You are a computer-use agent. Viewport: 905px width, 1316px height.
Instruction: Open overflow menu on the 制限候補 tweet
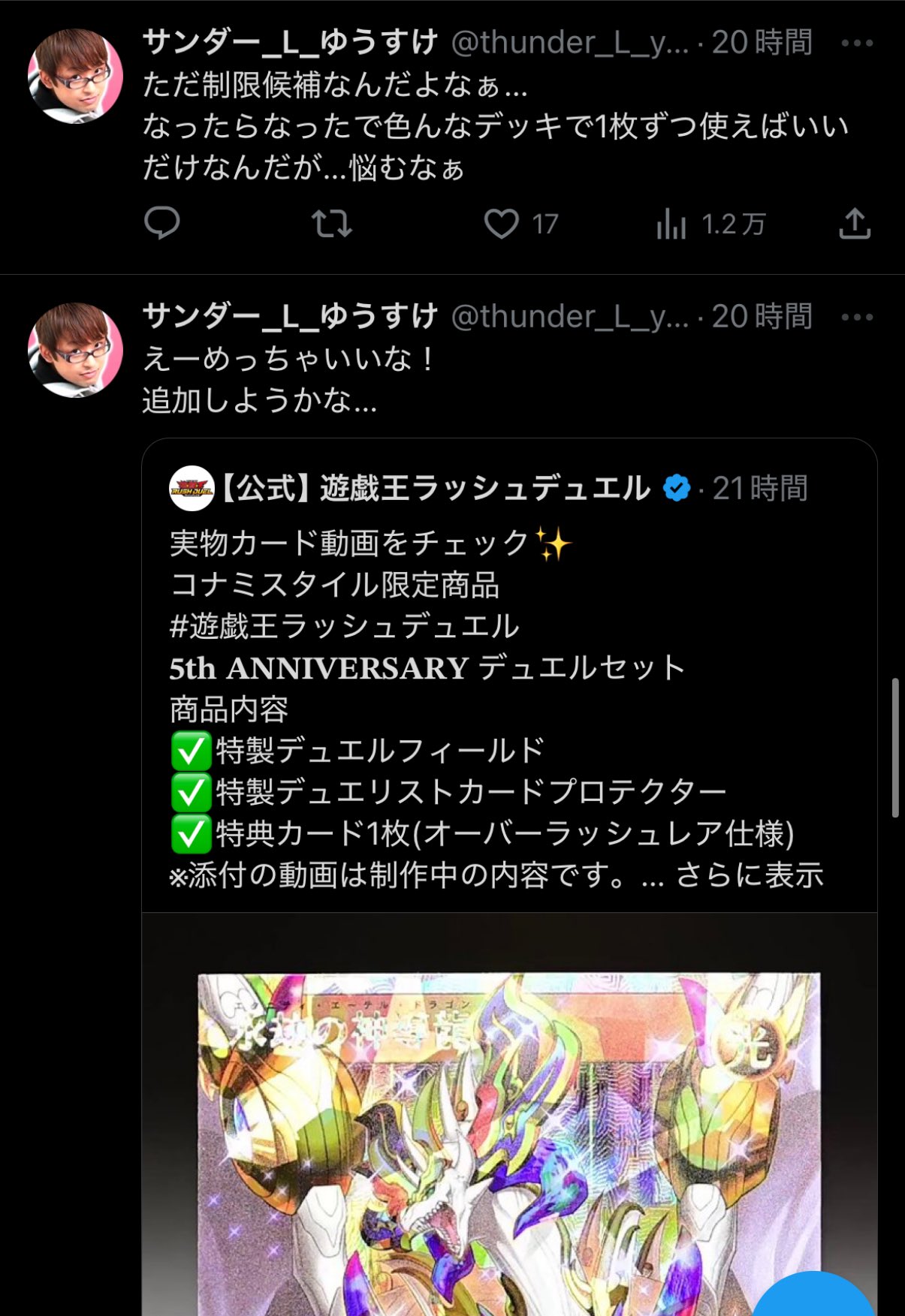click(857, 44)
